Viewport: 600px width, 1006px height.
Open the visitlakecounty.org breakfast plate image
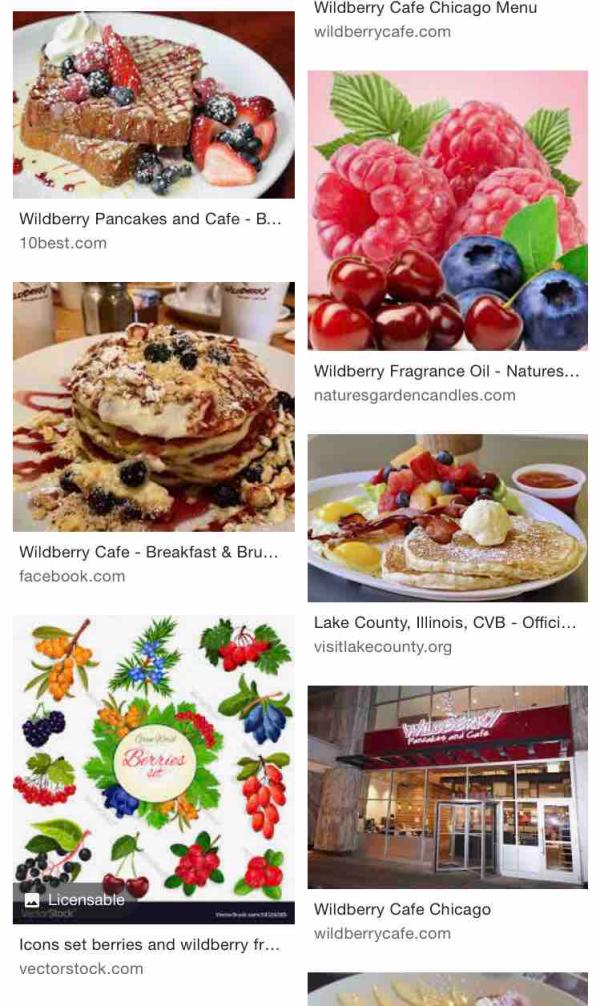coord(447,517)
